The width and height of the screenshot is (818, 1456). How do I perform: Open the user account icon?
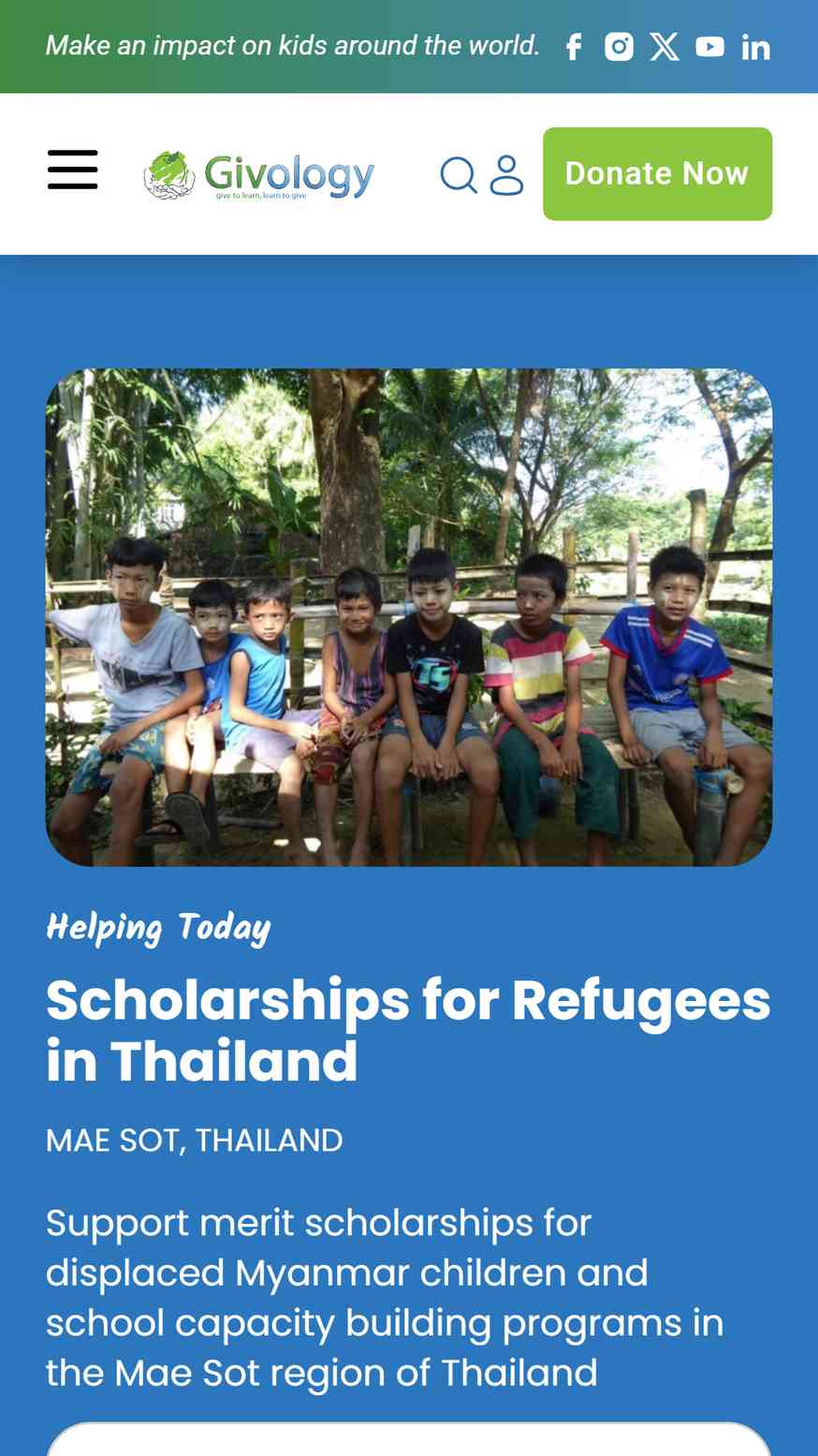pos(506,174)
